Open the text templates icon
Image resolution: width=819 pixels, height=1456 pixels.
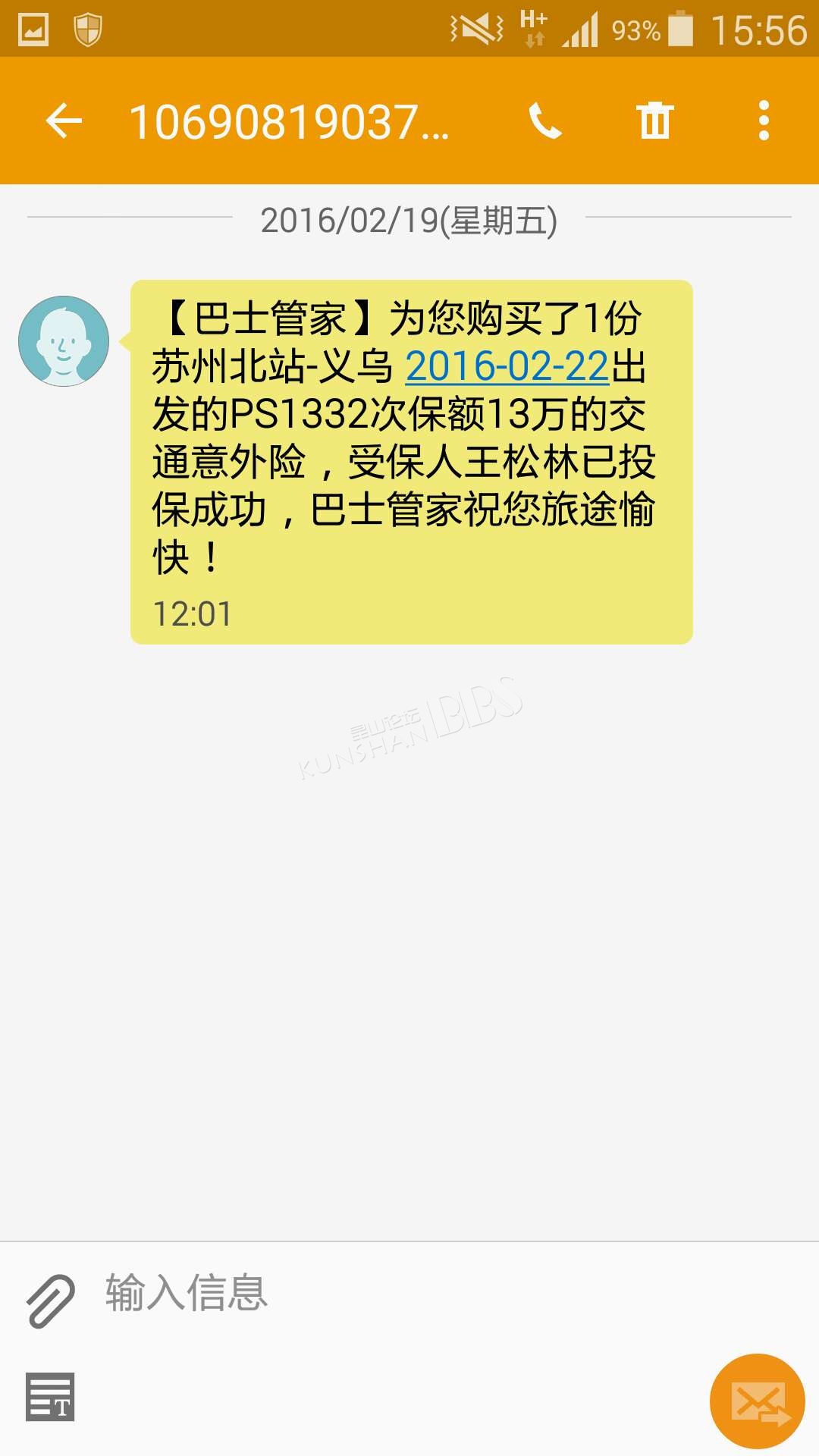tap(50, 1397)
